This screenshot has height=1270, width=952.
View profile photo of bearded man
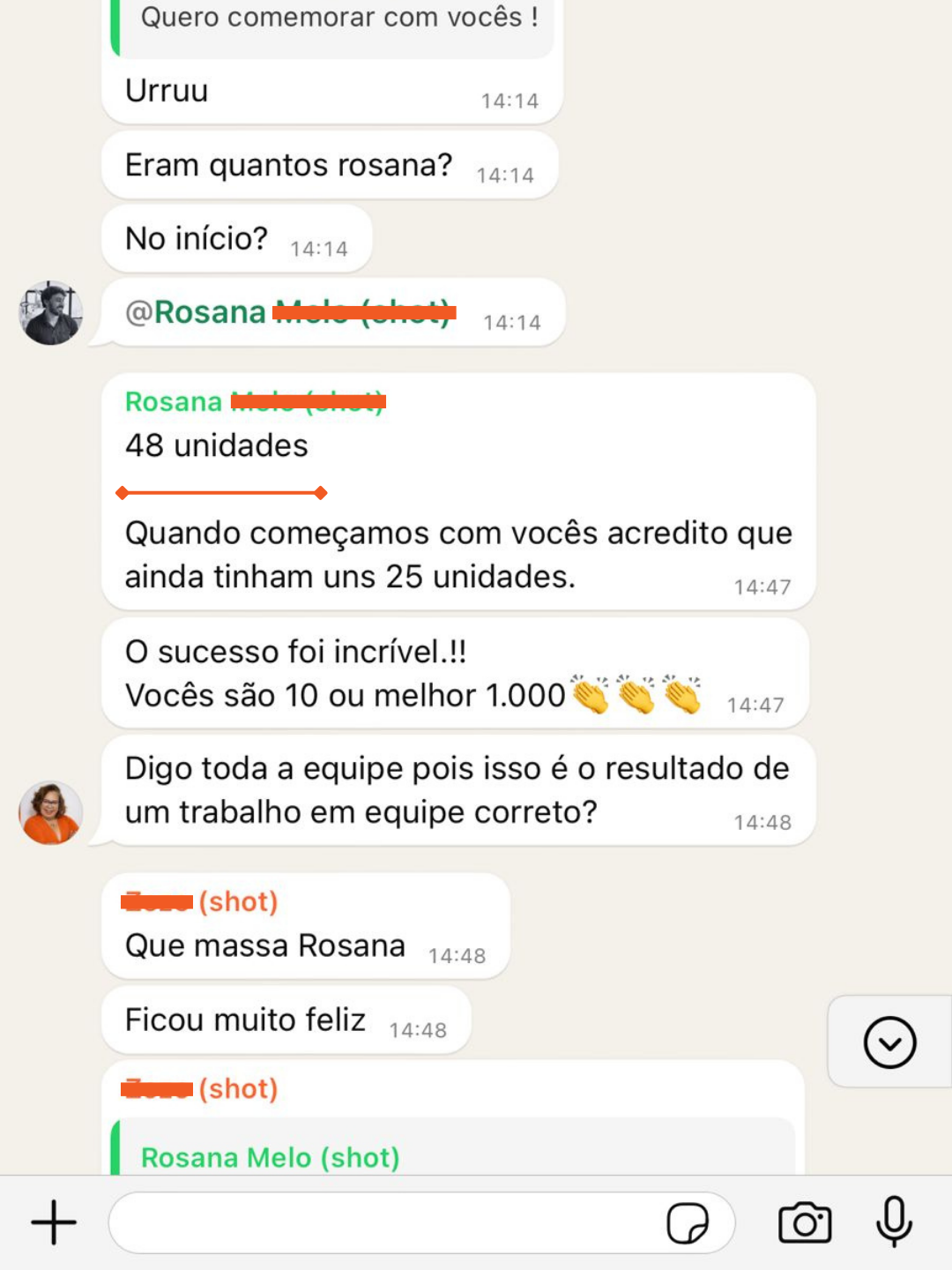tap(51, 313)
